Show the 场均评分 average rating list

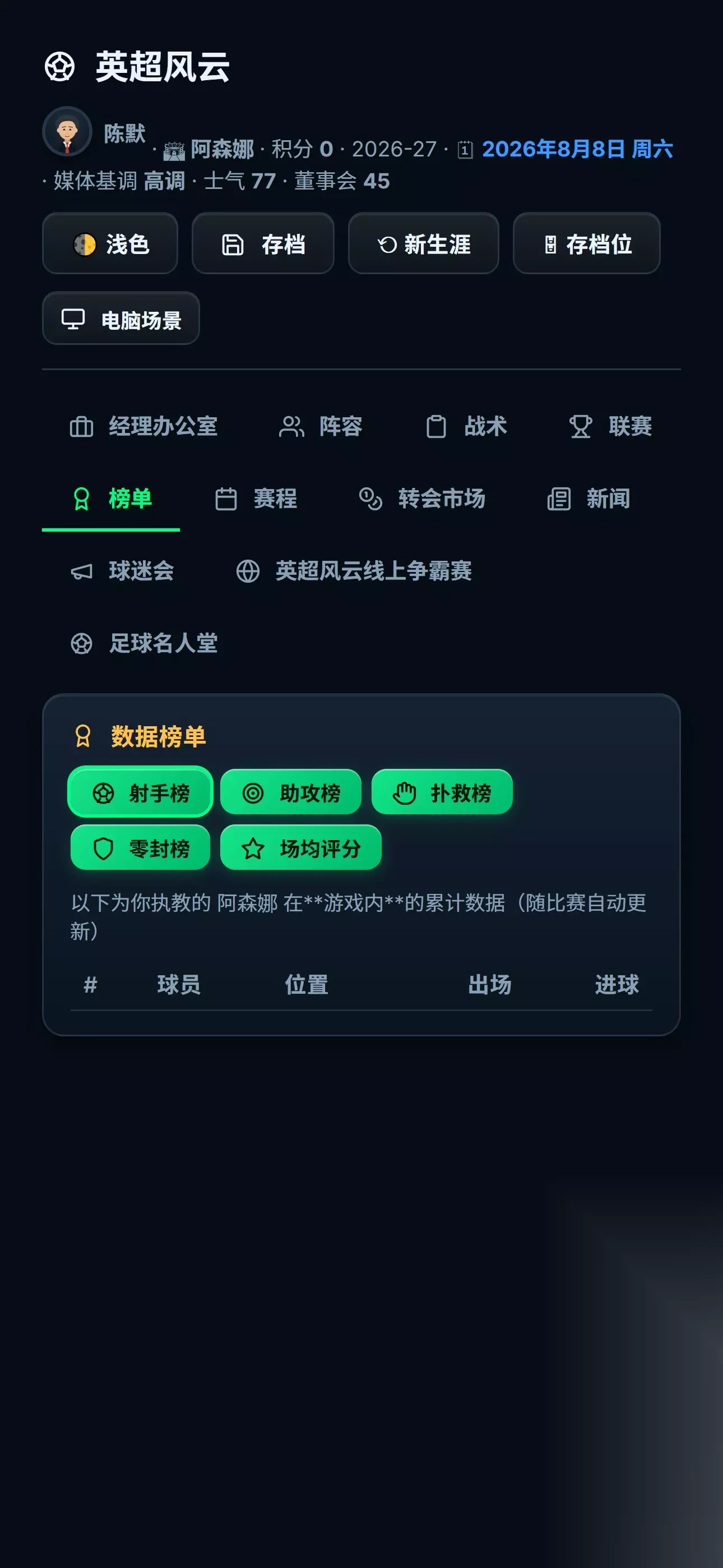point(300,848)
